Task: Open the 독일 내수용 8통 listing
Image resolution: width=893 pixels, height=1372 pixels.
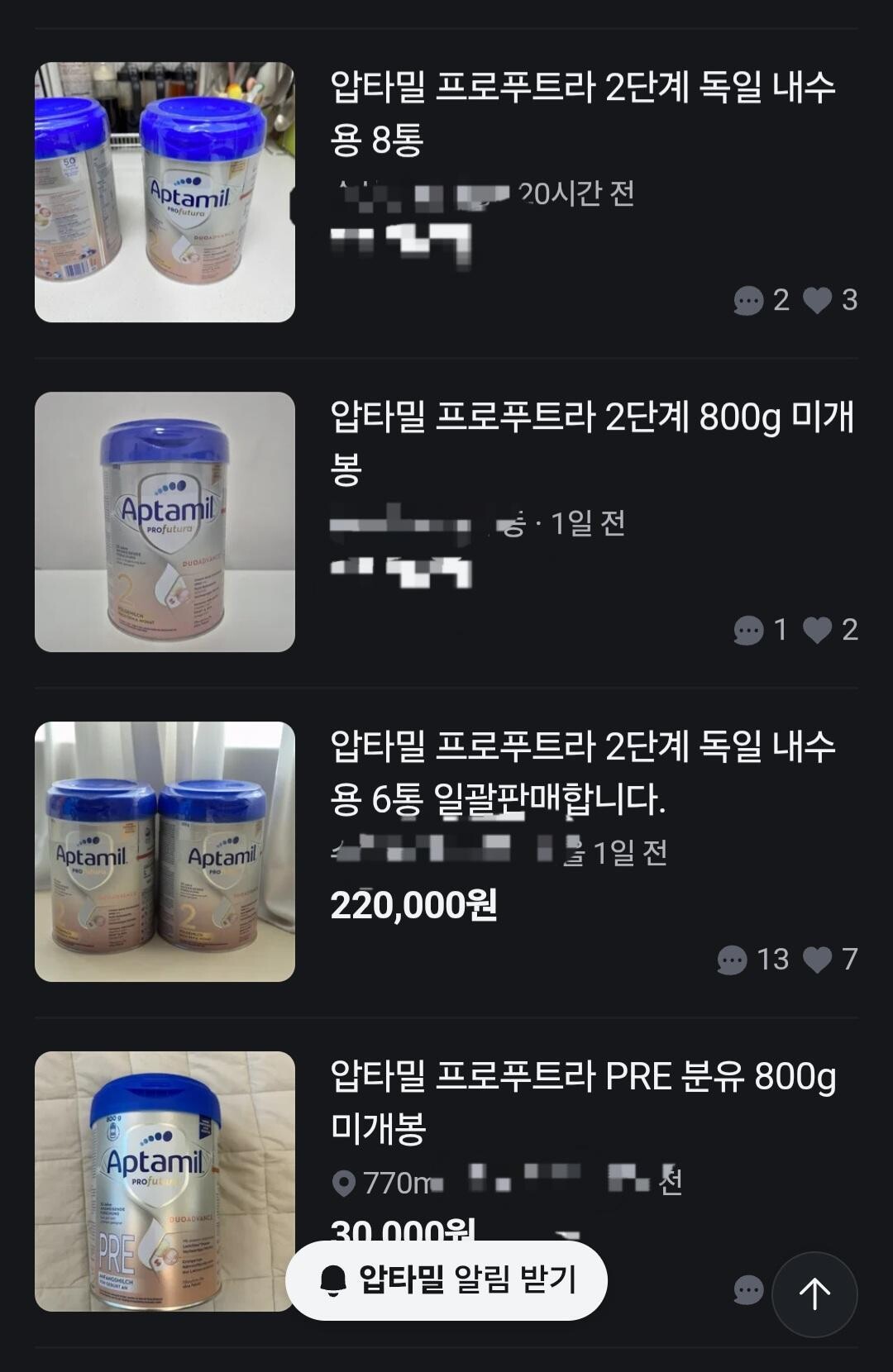Action: point(582,113)
